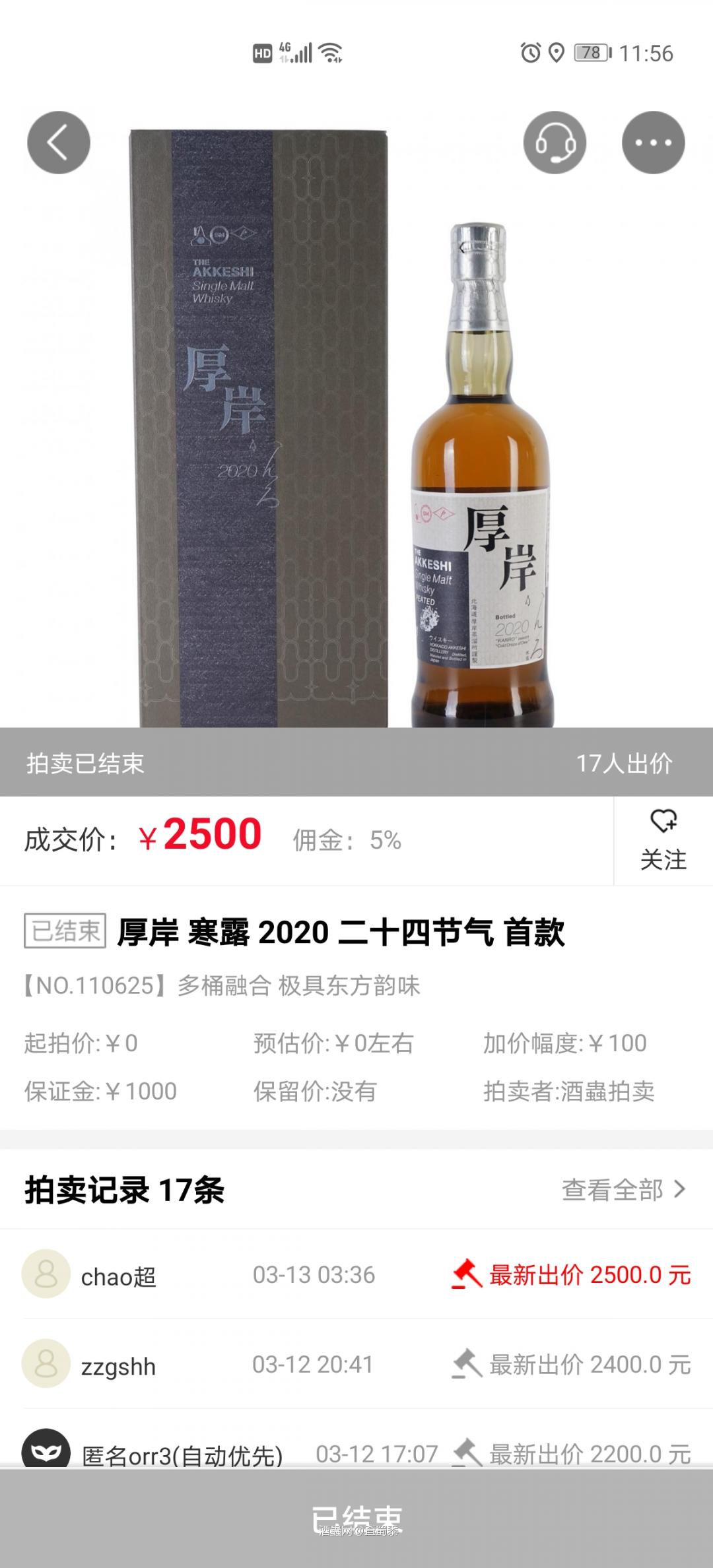
Task: Tap chao超's profile avatar
Action: tap(46, 1273)
